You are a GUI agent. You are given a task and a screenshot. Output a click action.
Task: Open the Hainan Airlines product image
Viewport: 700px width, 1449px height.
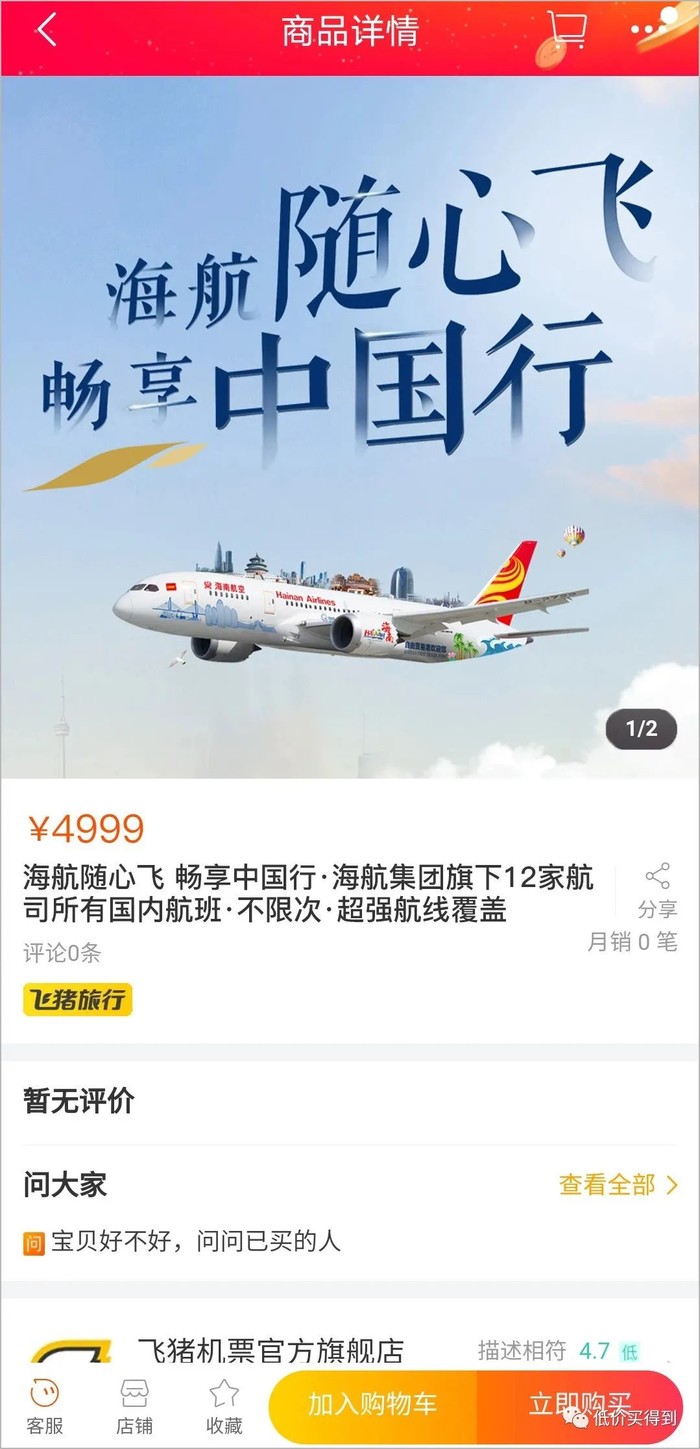[x=350, y=427]
